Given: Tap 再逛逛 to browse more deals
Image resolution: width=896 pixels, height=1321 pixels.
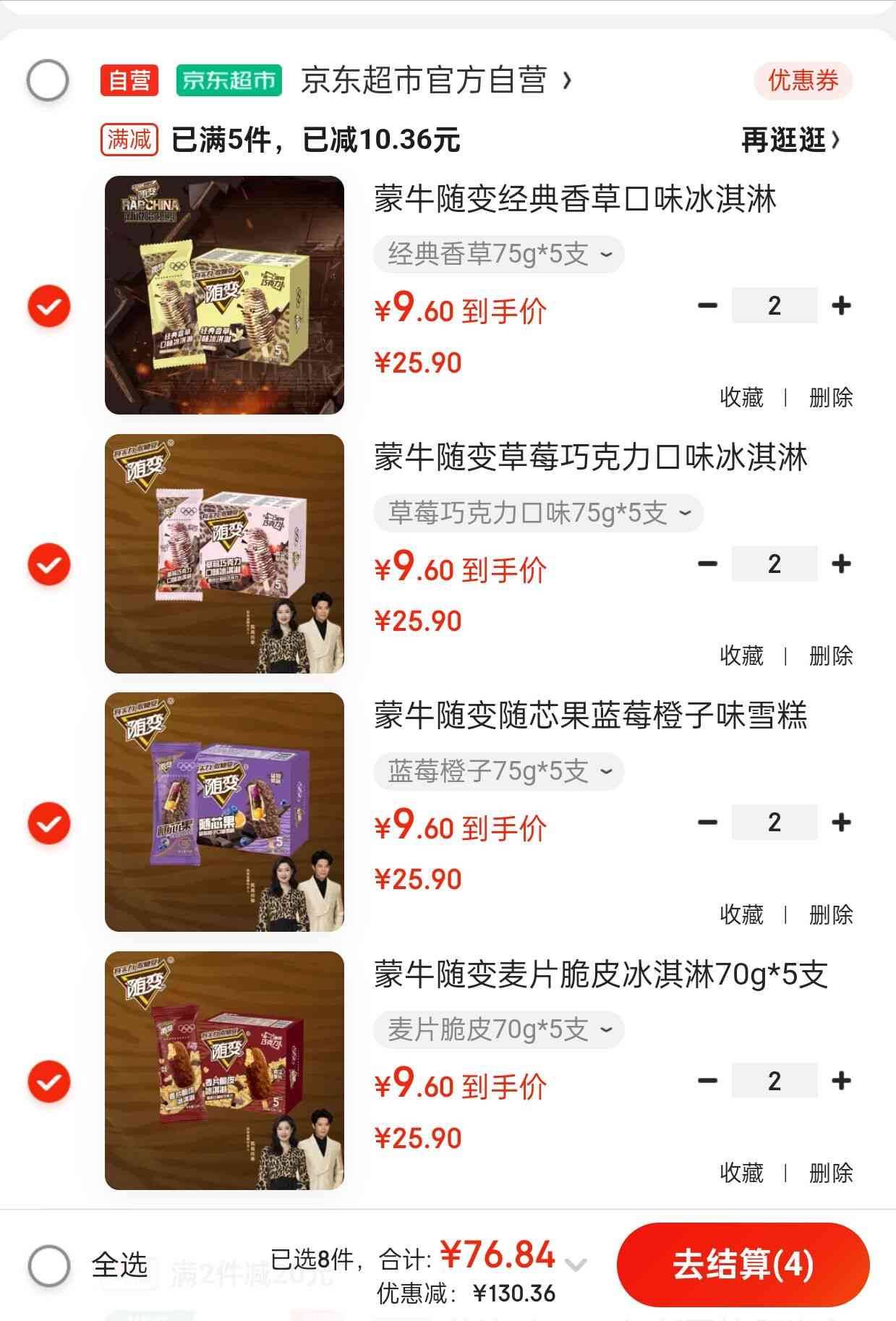Looking at the screenshot, I should point(790,140).
